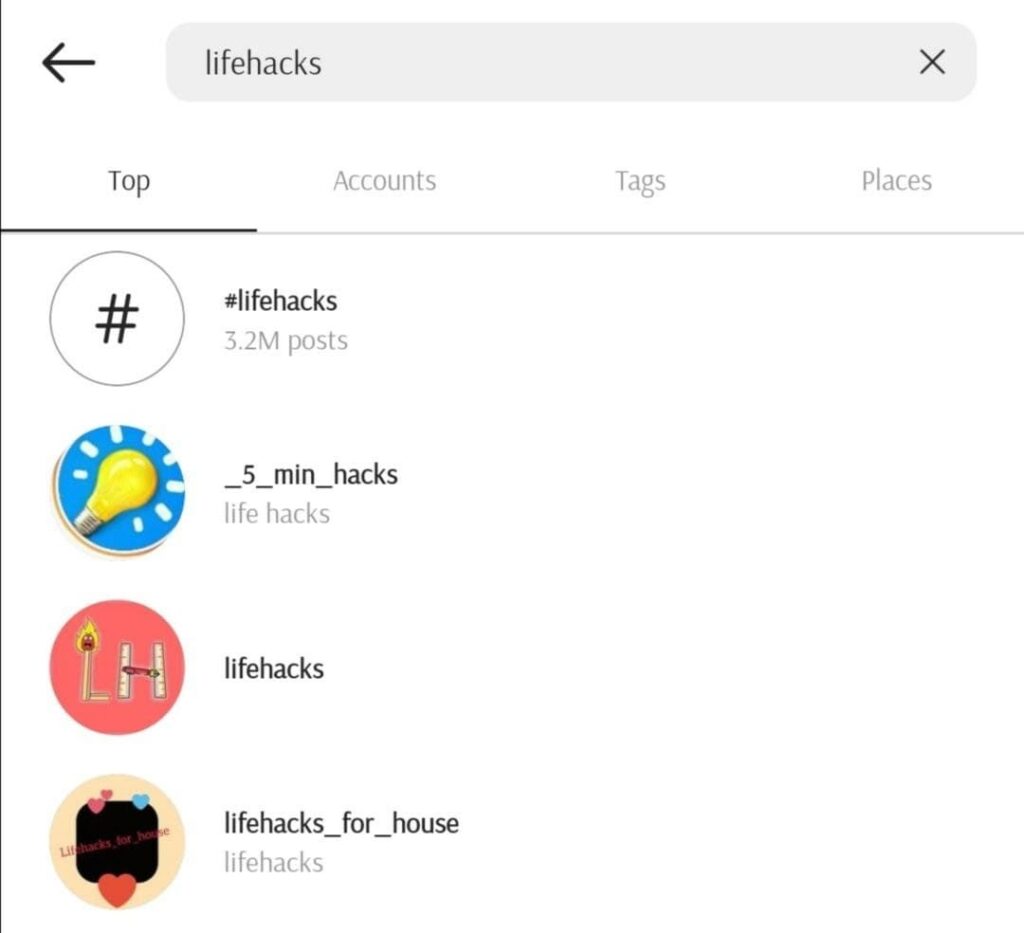
Task: Open the _5_min_hacks account
Action: pyautogui.click(x=311, y=491)
